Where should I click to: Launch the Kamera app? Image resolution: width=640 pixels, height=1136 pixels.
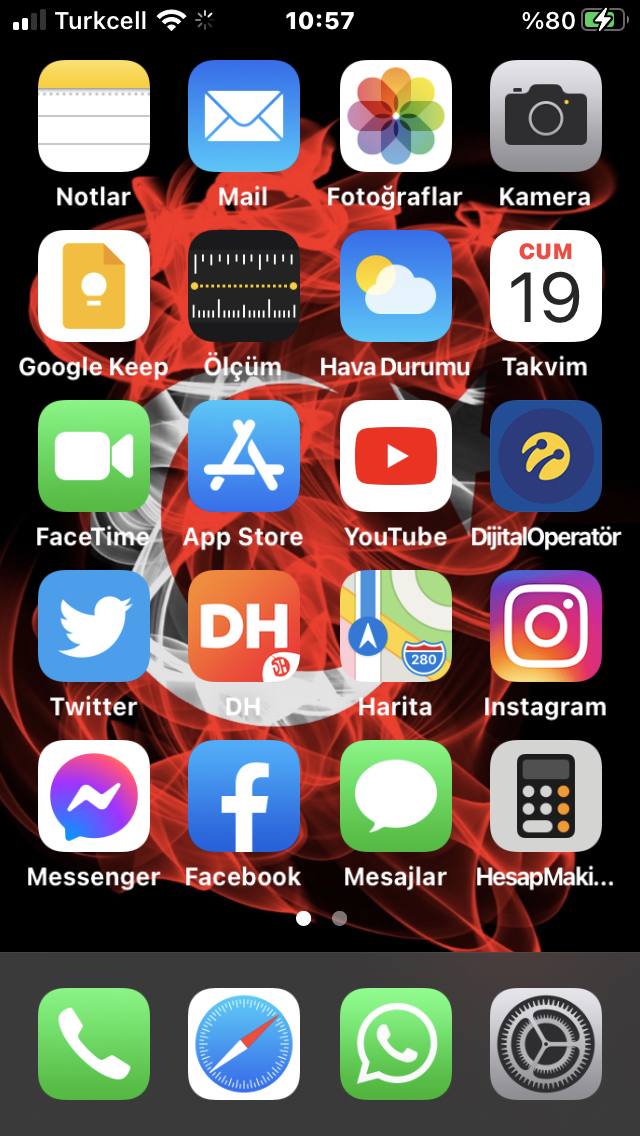[546, 116]
